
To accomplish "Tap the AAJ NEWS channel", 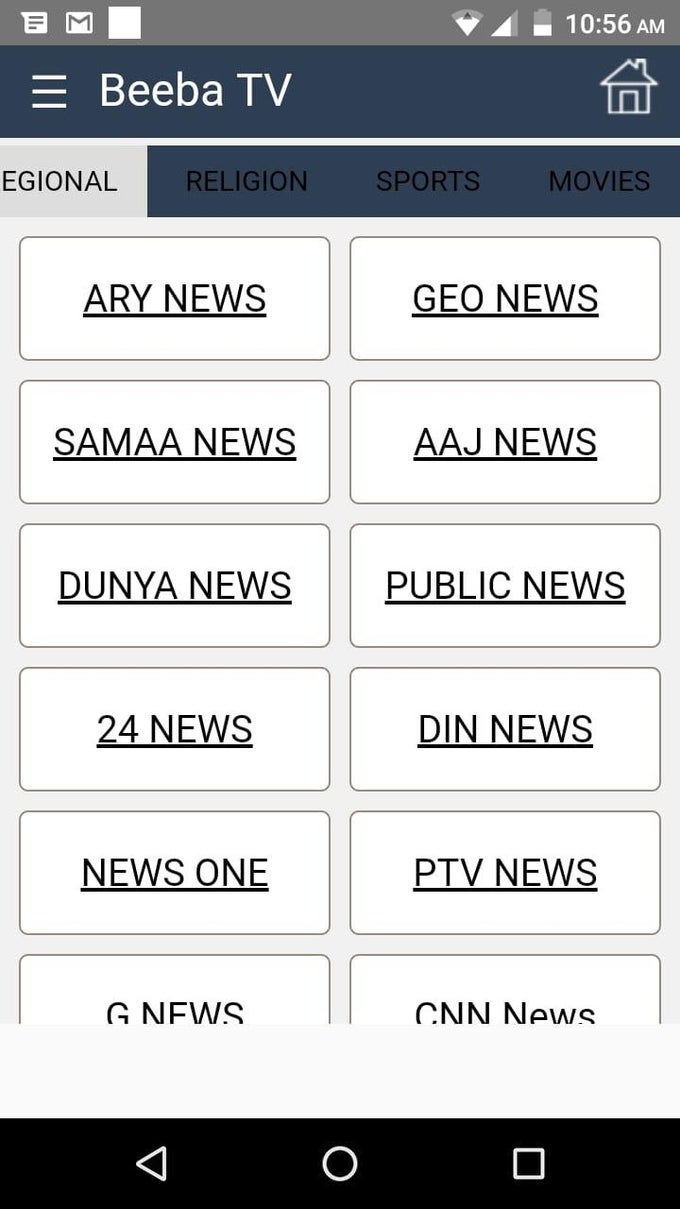I will pos(505,442).
